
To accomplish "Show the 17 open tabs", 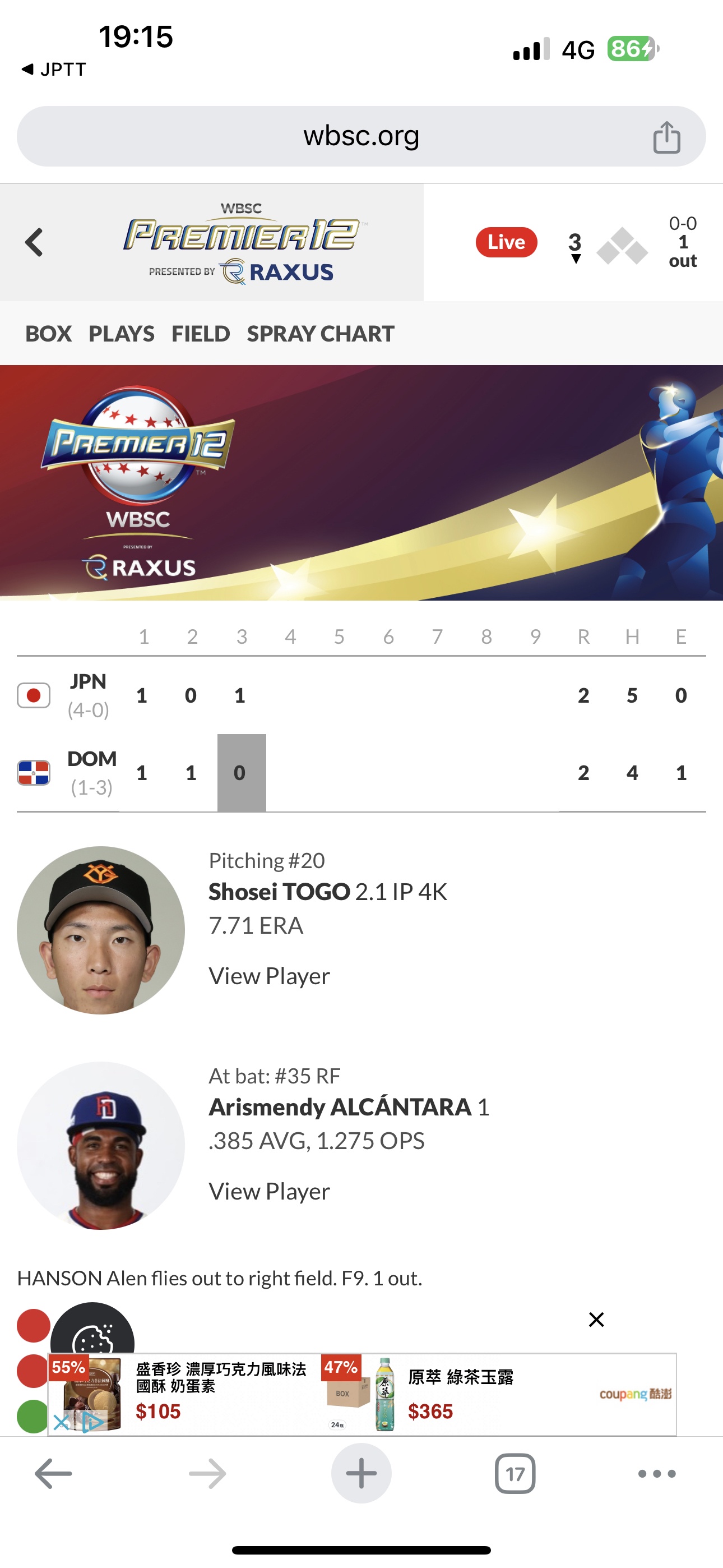I will pyautogui.click(x=515, y=1474).
